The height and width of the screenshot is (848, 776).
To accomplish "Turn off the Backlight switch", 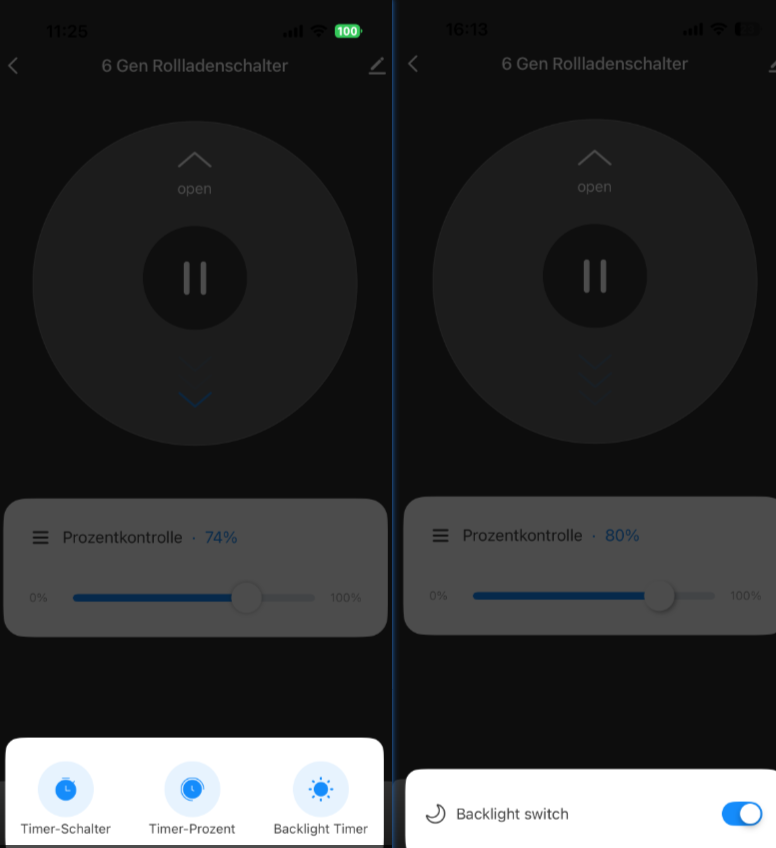I will click(741, 814).
